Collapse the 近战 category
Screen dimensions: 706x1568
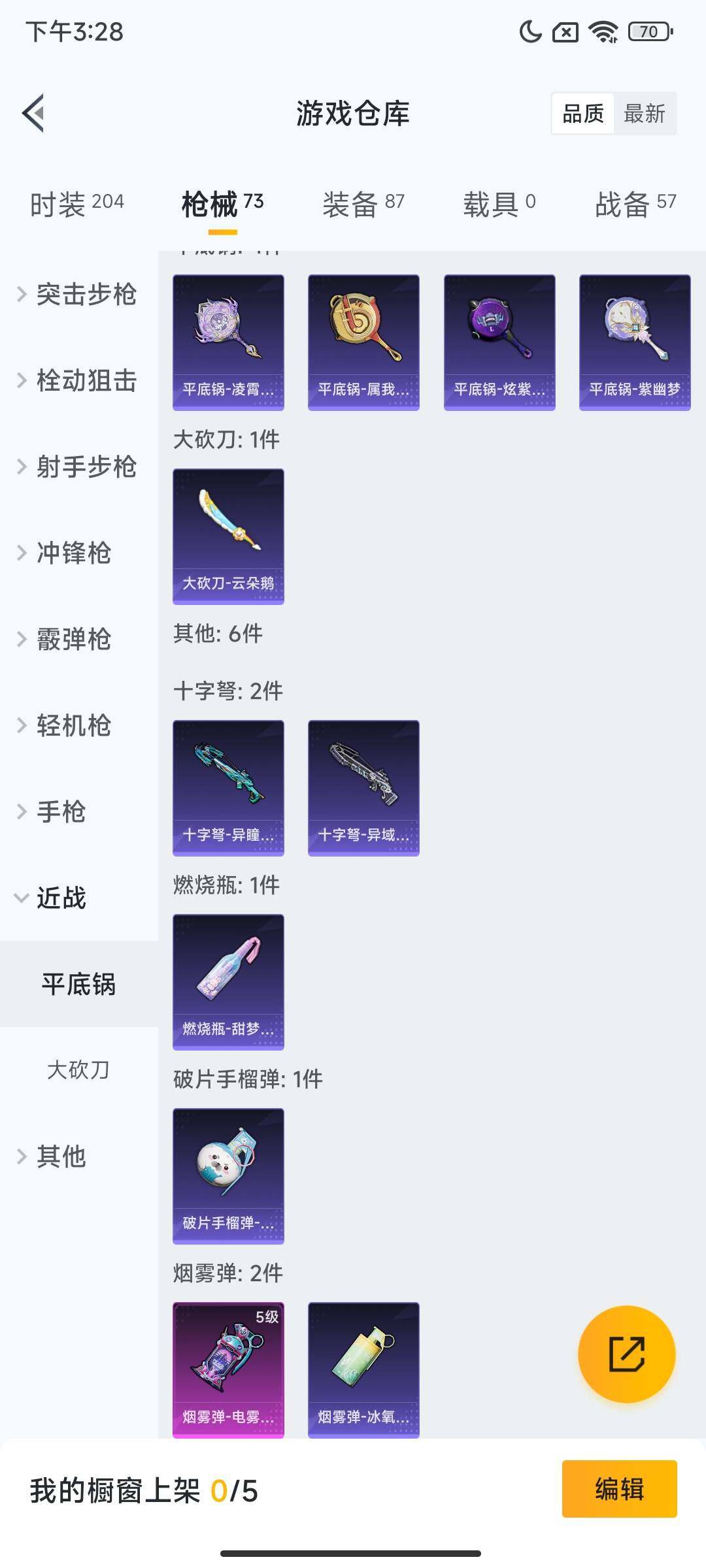coord(63,898)
